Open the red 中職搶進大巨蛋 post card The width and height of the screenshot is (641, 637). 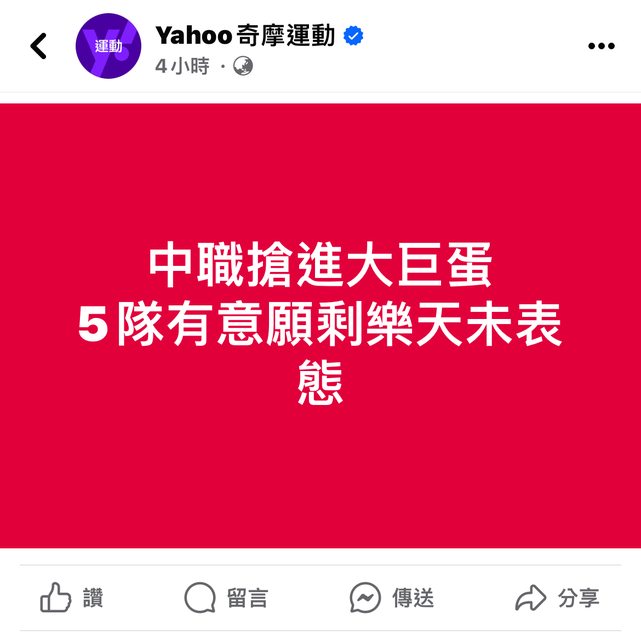tap(320, 326)
